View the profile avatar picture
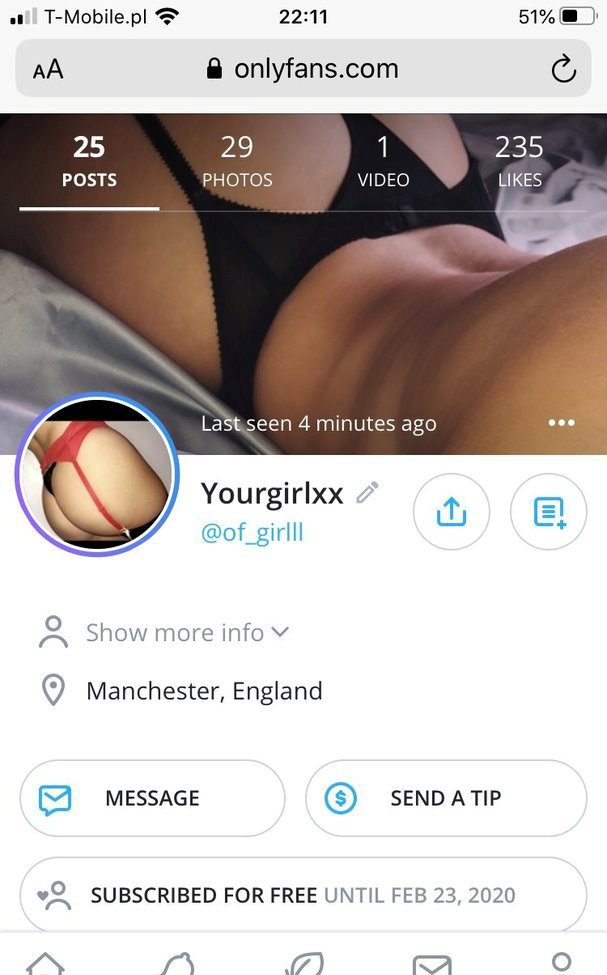Viewport: 607px width, 975px height. coord(96,475)
